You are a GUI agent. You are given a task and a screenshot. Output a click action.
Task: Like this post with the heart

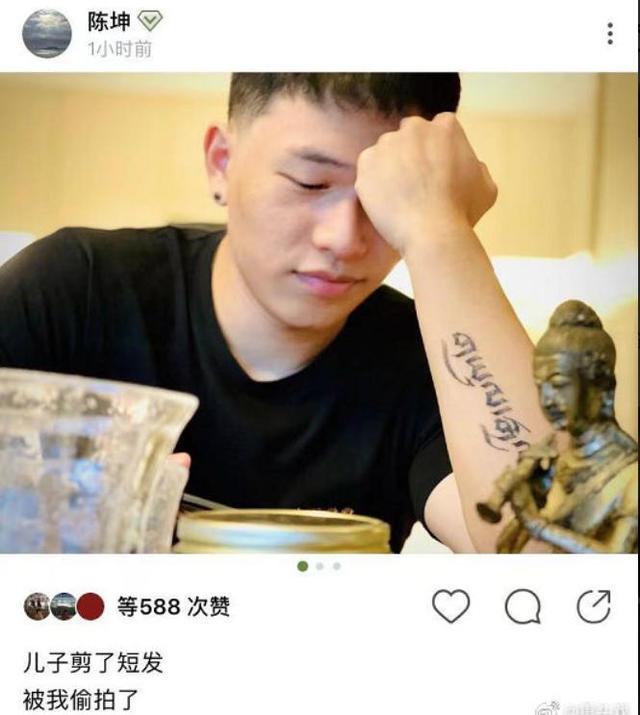pos(451,606)
